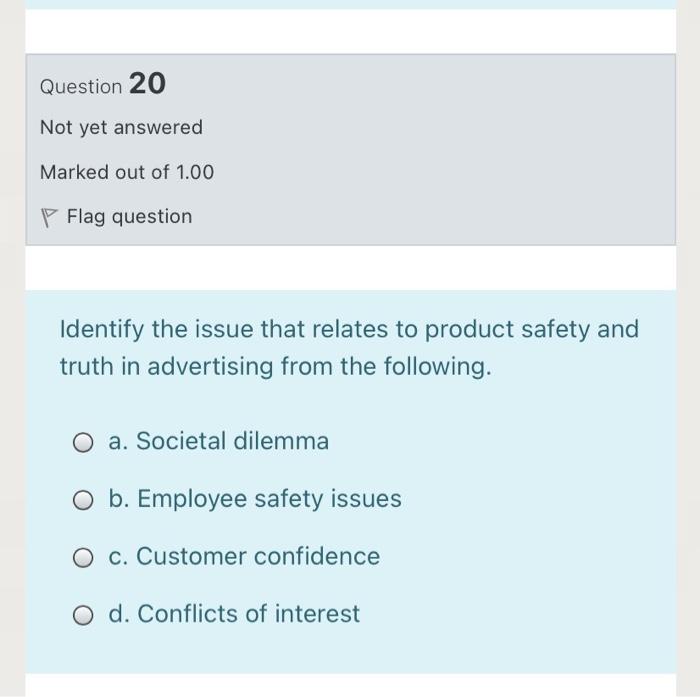
Task: Select option a. Societal dilemma
Action: click(83, 442)
